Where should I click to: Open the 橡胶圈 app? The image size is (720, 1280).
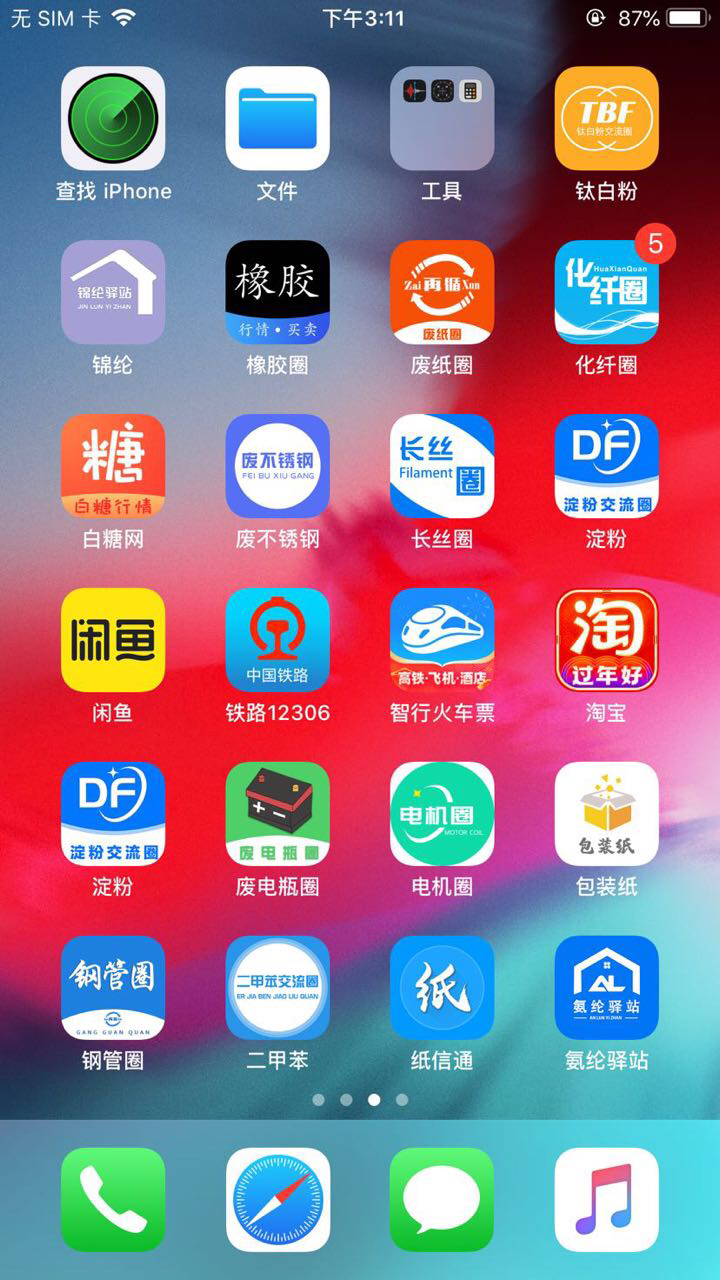pos(277,292)
